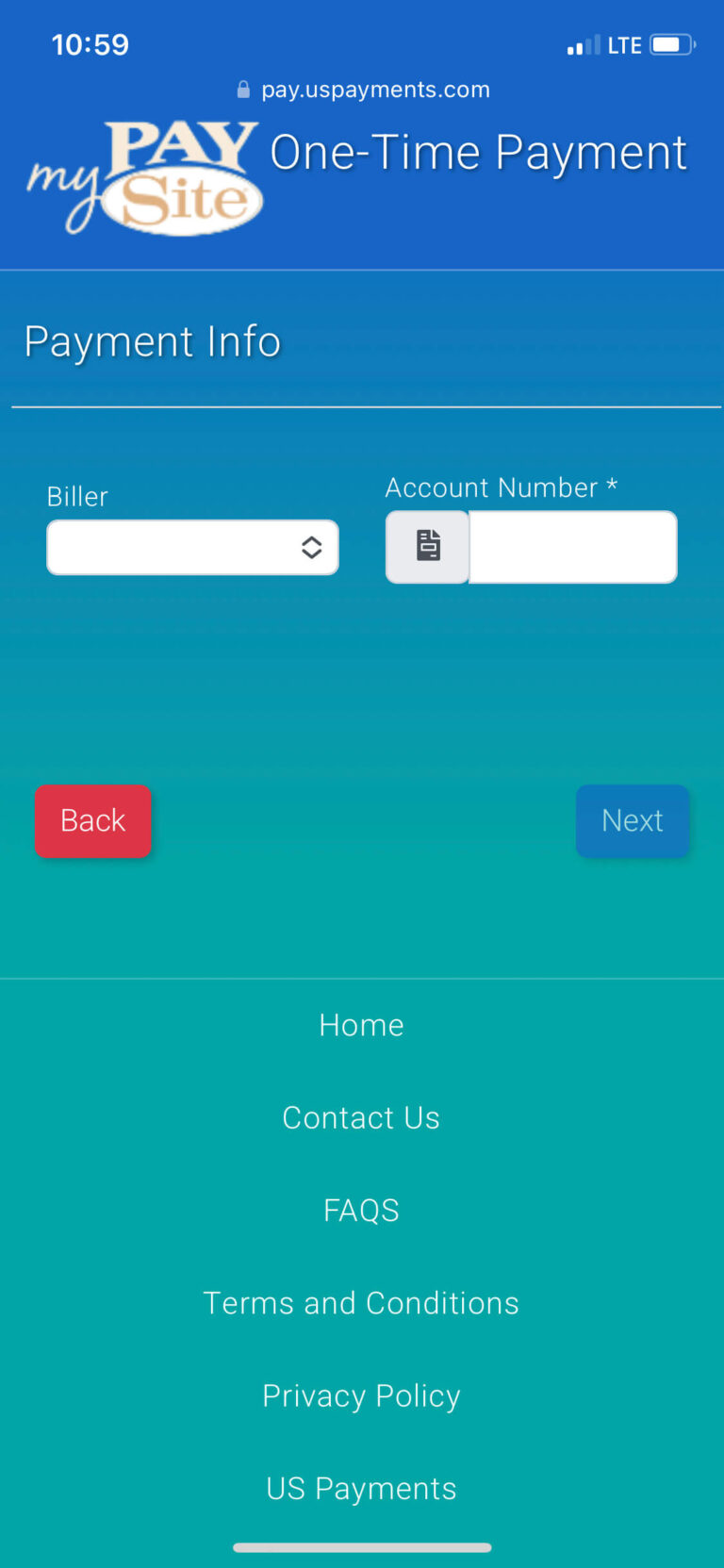Continue with the Next button
The height and width of the screenshot is (1568, 724).
(633, 820)
